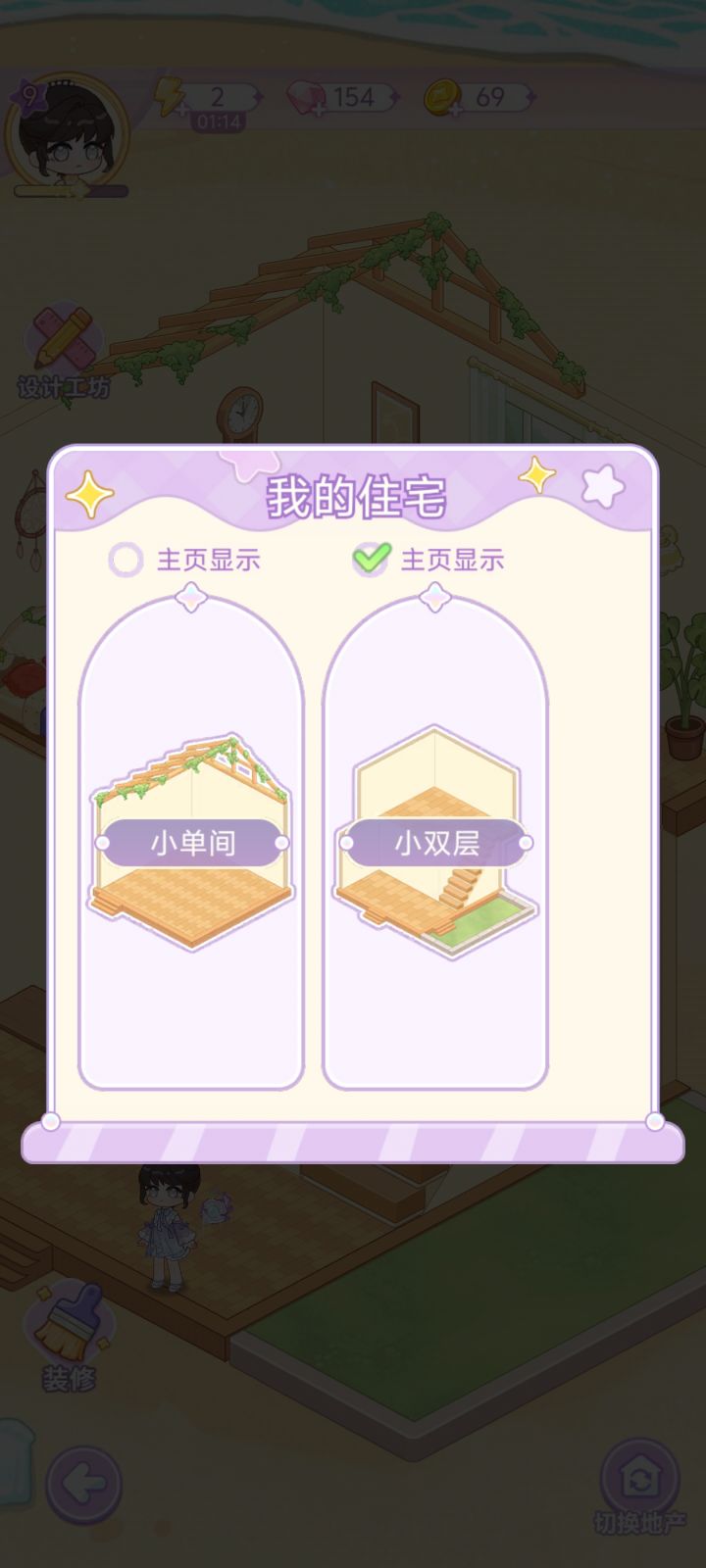Enable 主页显示 for 小单间
706x1568 pixels.
(x=126, y=561)
